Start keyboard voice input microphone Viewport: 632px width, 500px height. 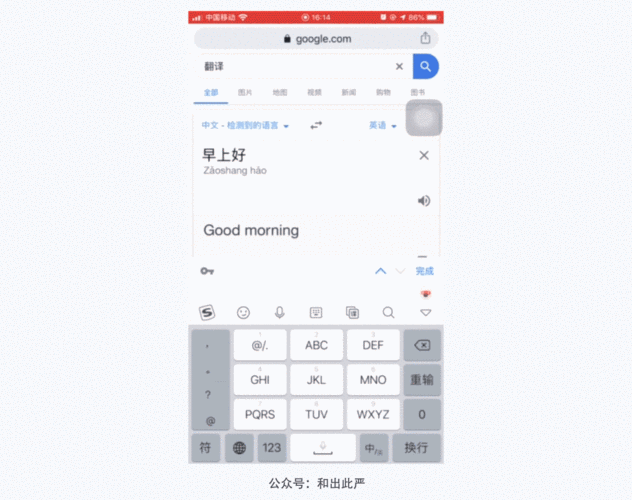pyautogui.click(x=280, y=313)
